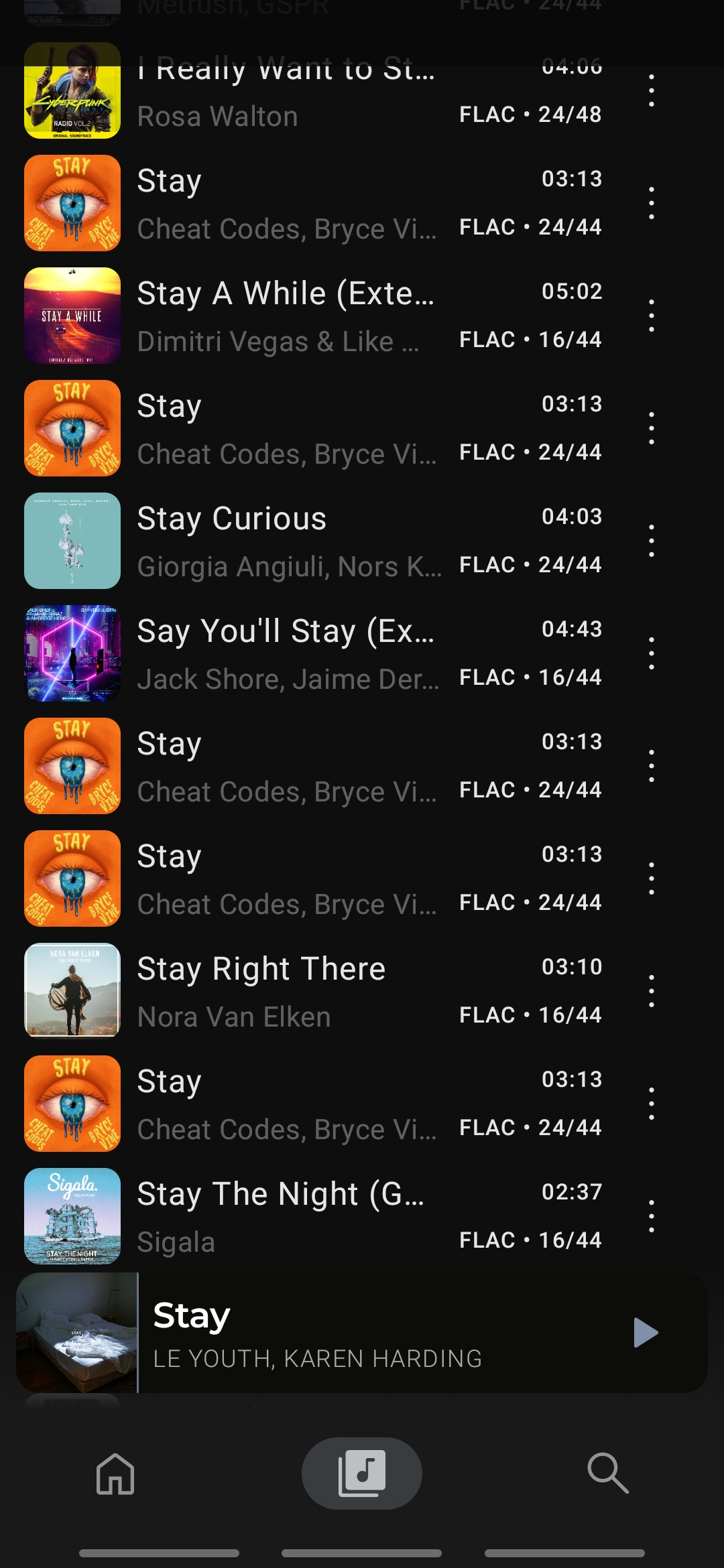Play Stay The Night by Sigala
Viewport: 724px width, 1568px height.
(x=288, y=1216)
